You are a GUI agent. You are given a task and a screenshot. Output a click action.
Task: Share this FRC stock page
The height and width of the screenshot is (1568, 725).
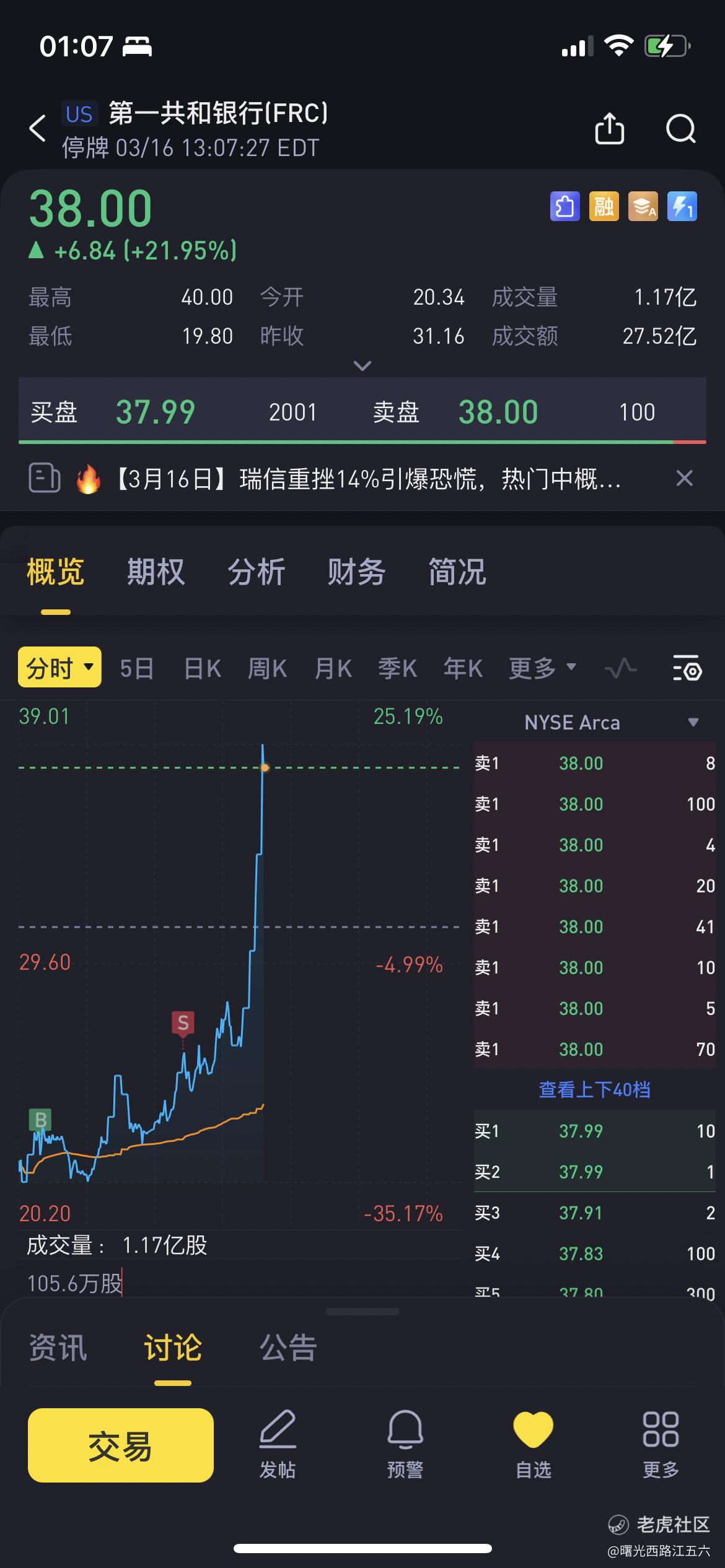[x=609, y=128]
